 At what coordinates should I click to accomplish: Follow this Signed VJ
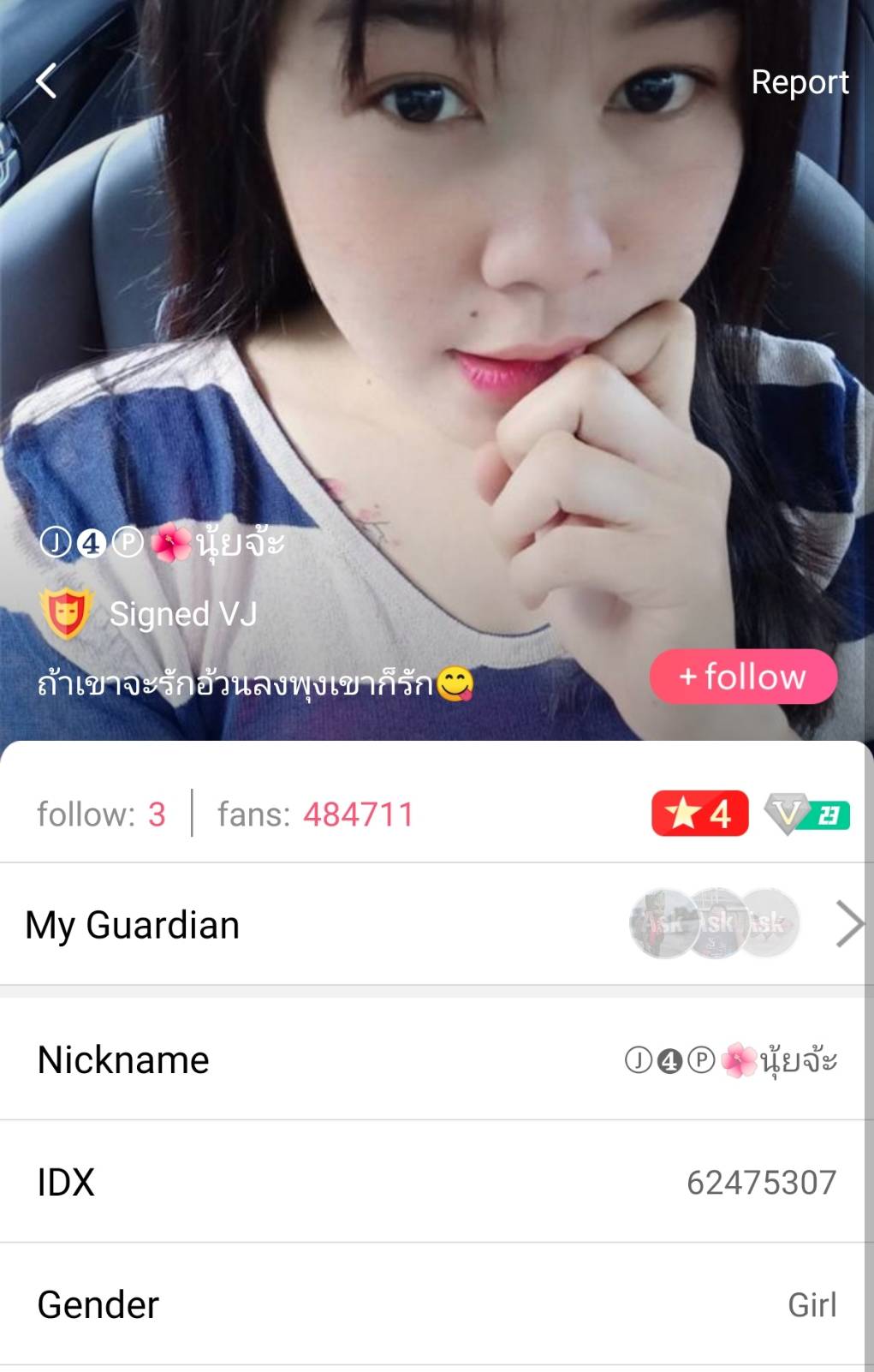pos(743,677)
